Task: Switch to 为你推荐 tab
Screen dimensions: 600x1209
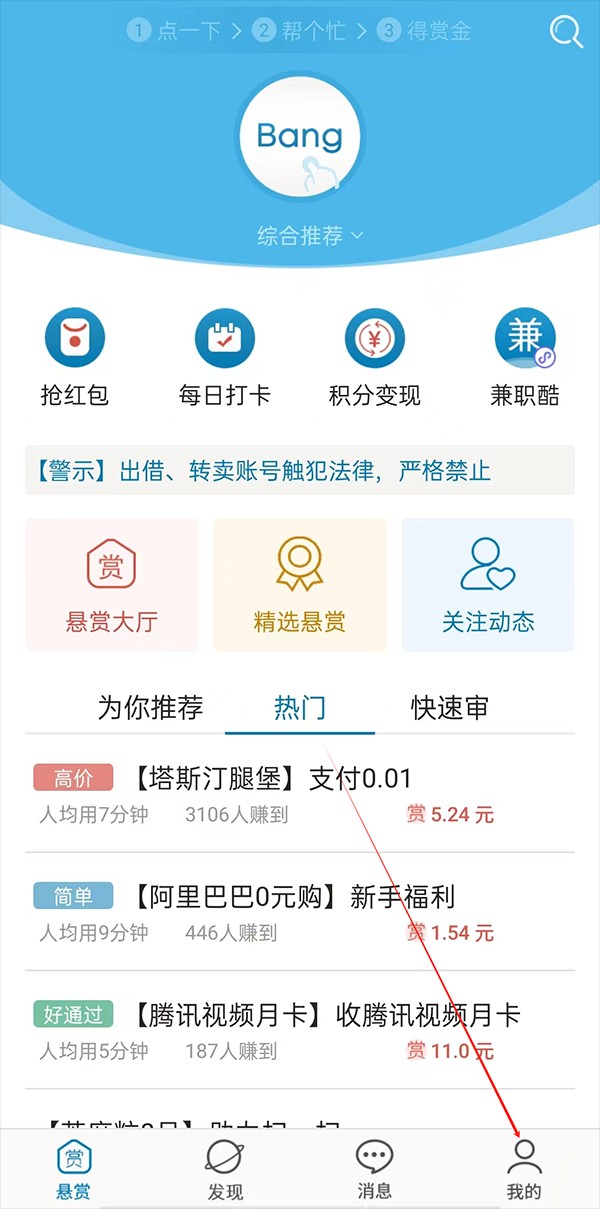Action: 150,708
